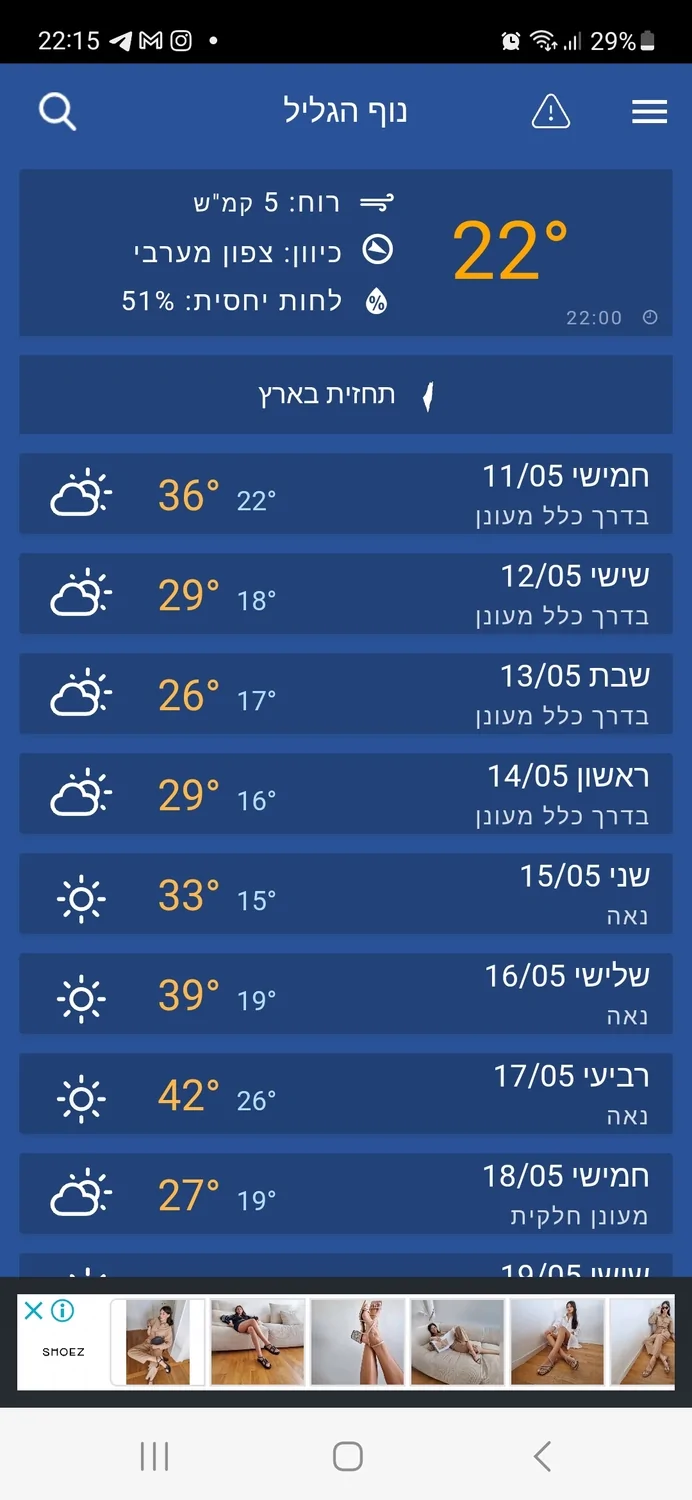
Task: Open the forecast row for 11/05
Action: coord(345,494)
